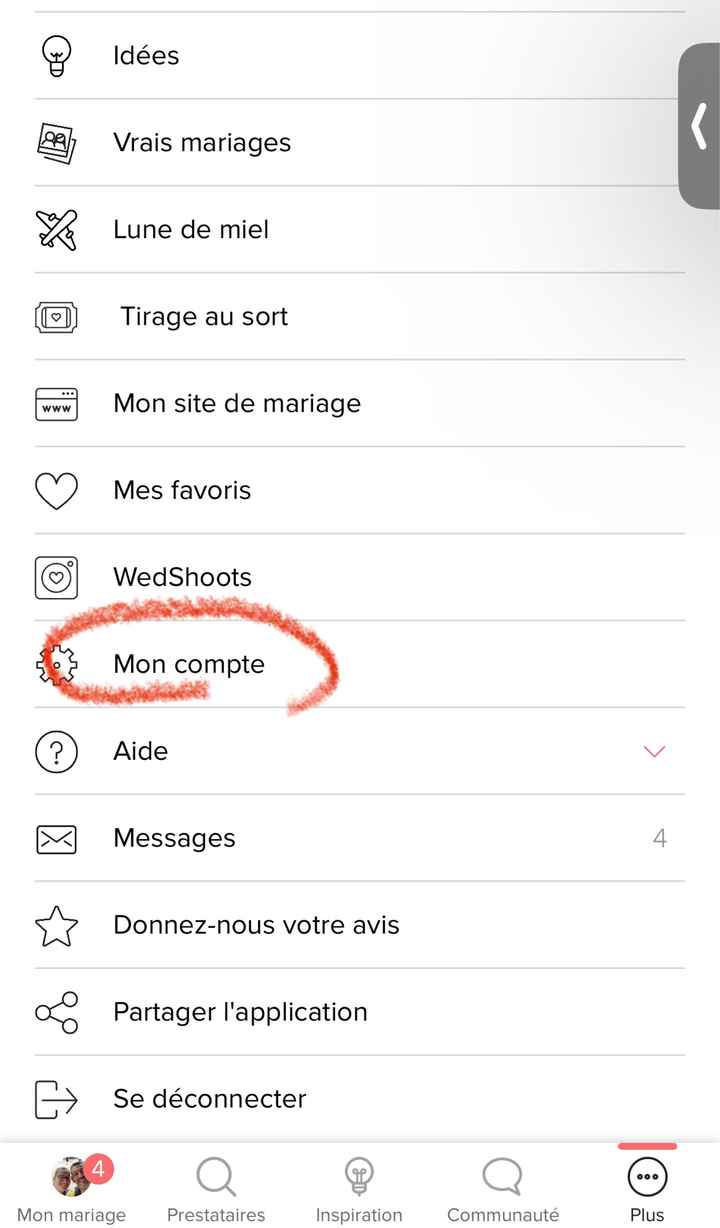Go to the Communauté tab
The image size is (720, 1228).
(503, 1188)
